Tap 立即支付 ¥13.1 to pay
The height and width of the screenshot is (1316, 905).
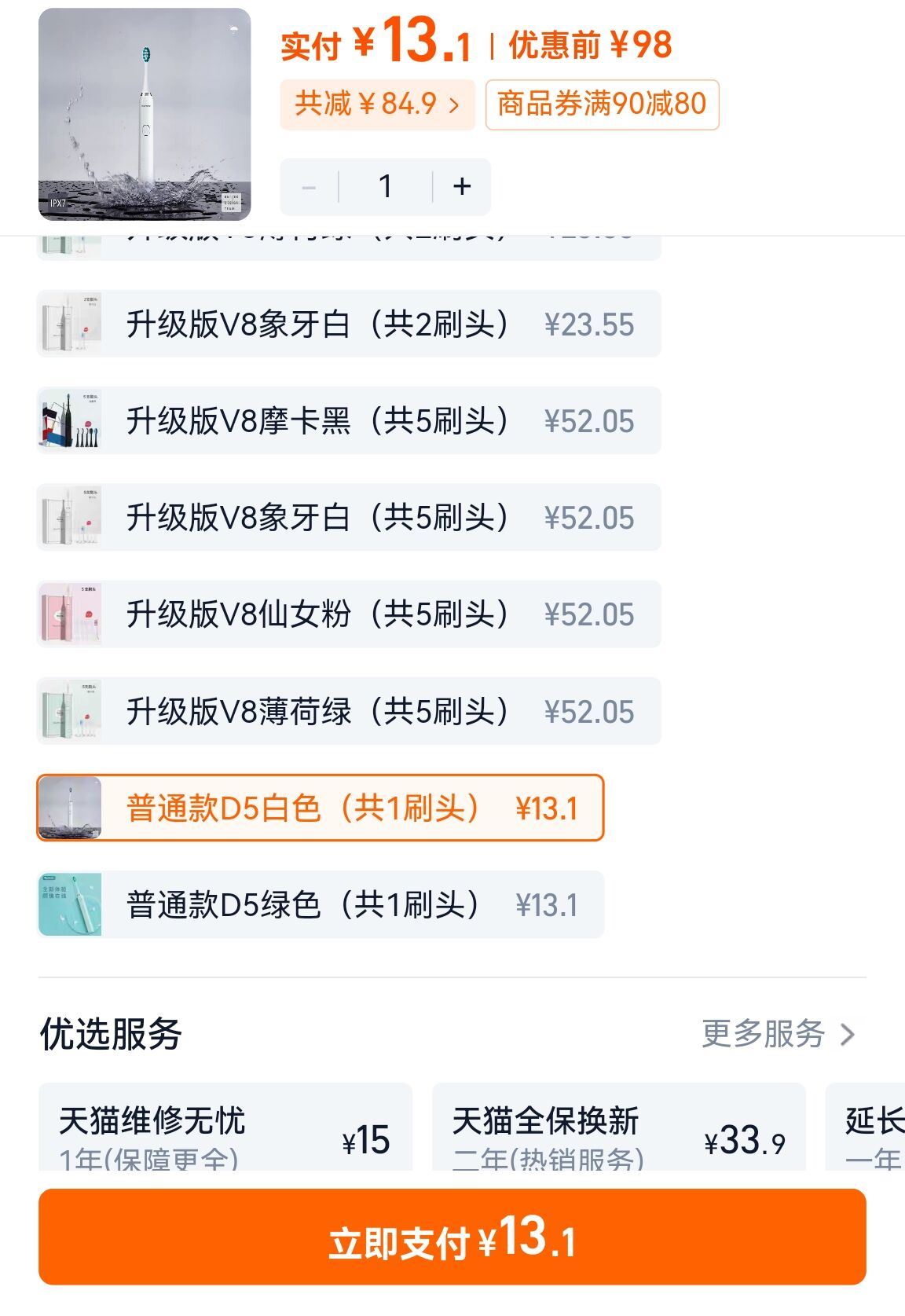coord(452,1237)
